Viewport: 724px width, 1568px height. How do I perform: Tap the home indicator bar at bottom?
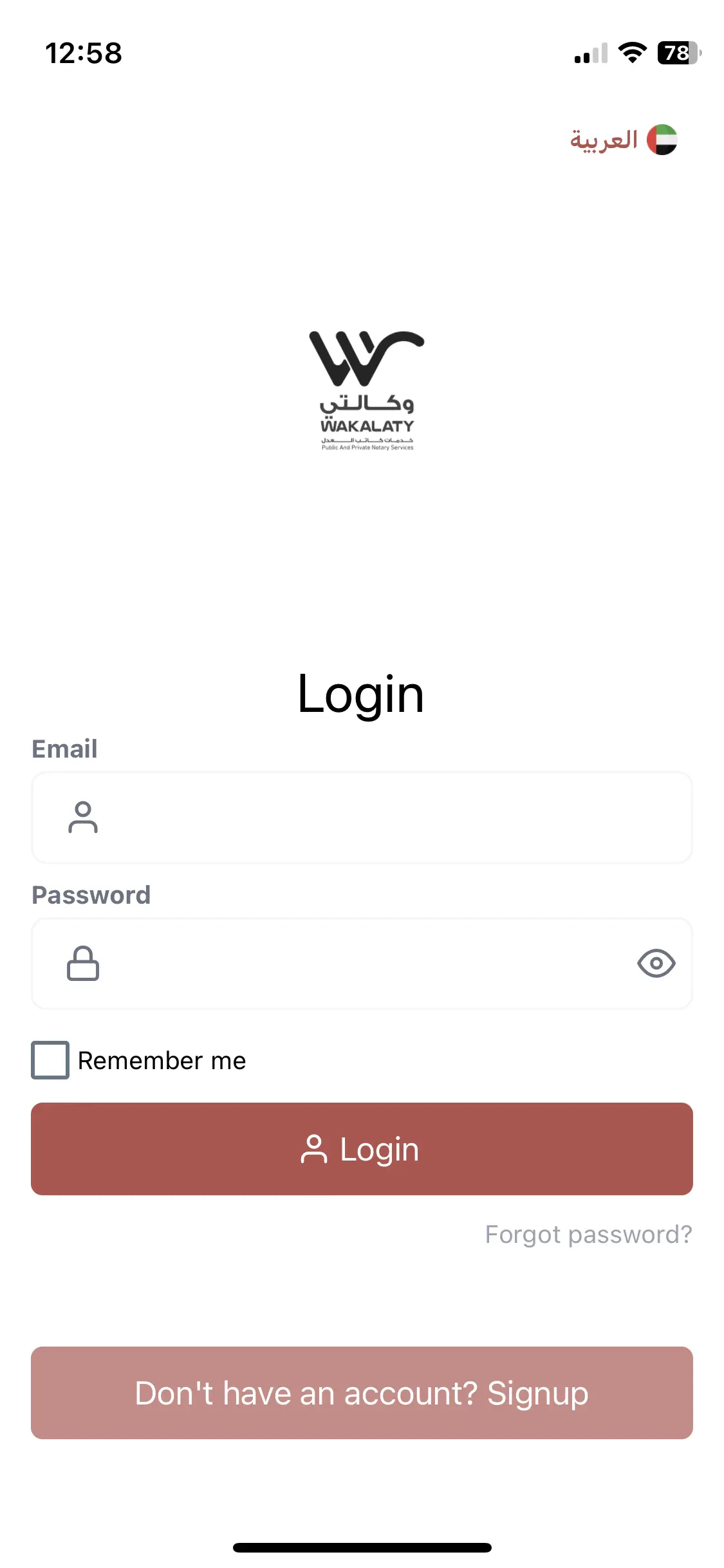362,1547
